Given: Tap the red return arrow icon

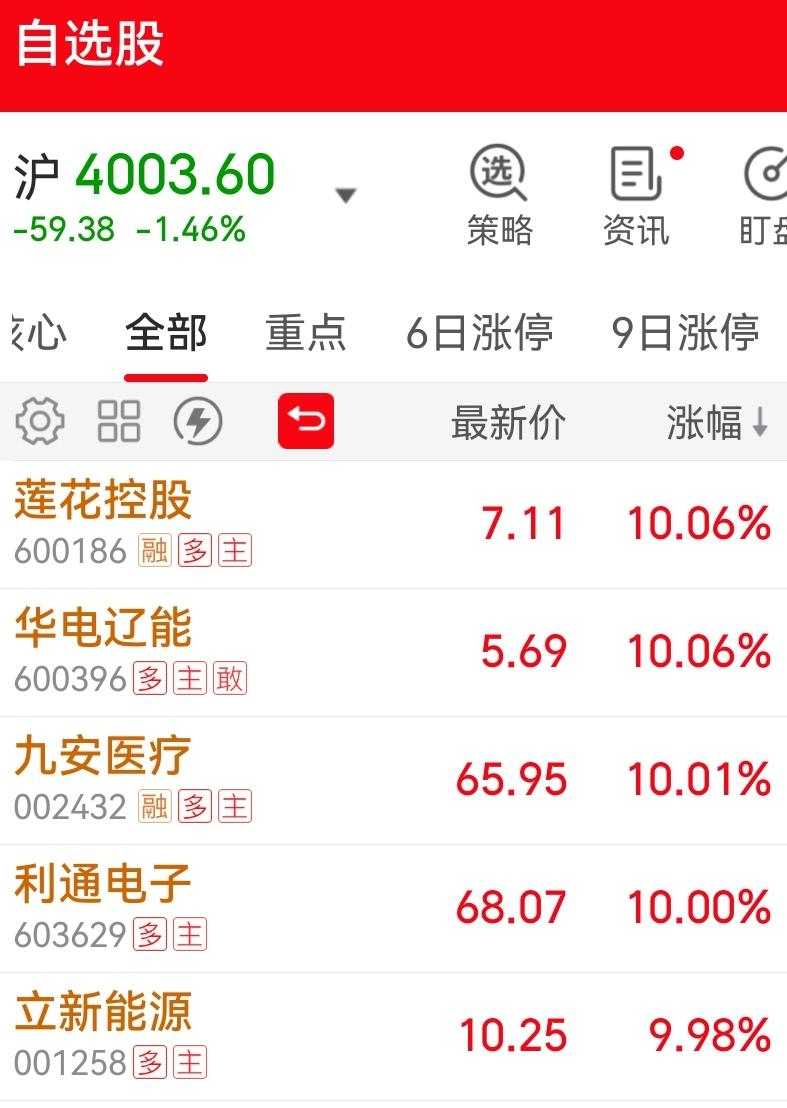Looking at the screenshot, I should click(x=306, y=422).
